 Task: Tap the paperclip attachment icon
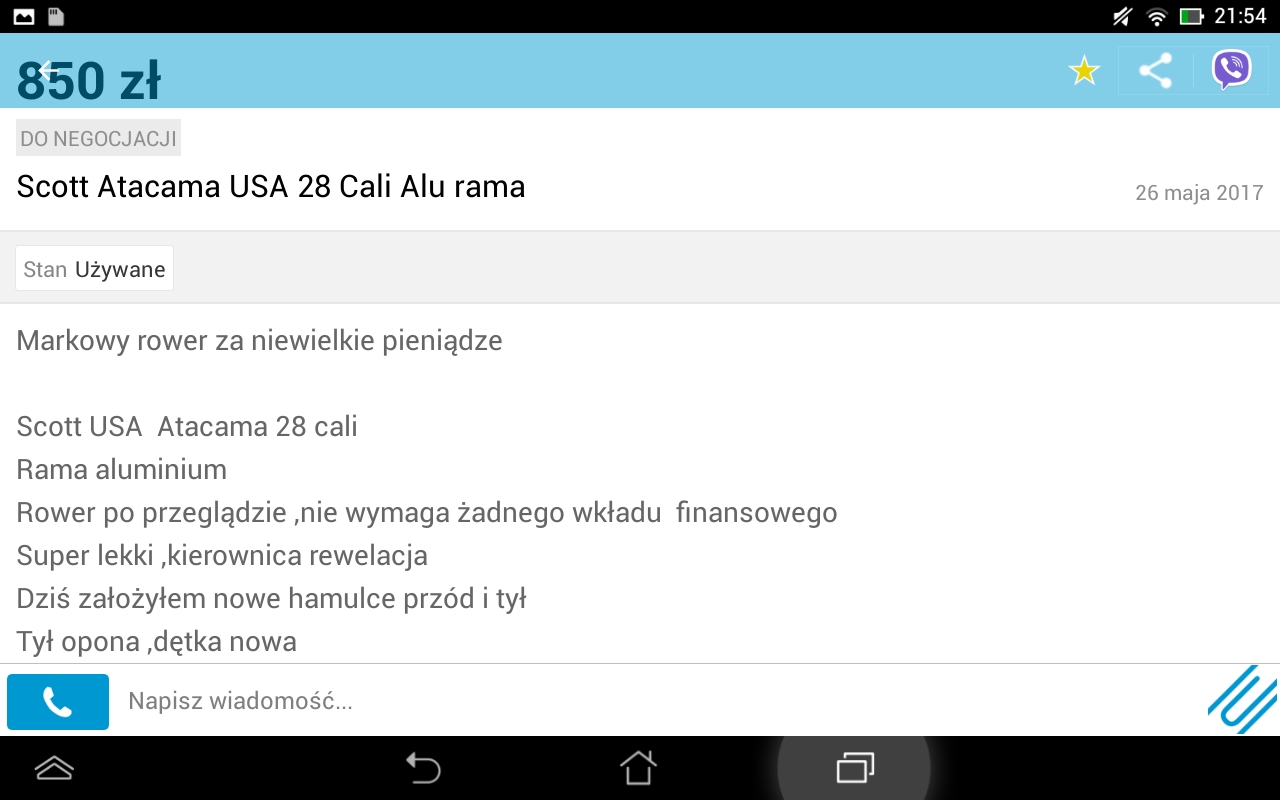(1243, 700)
